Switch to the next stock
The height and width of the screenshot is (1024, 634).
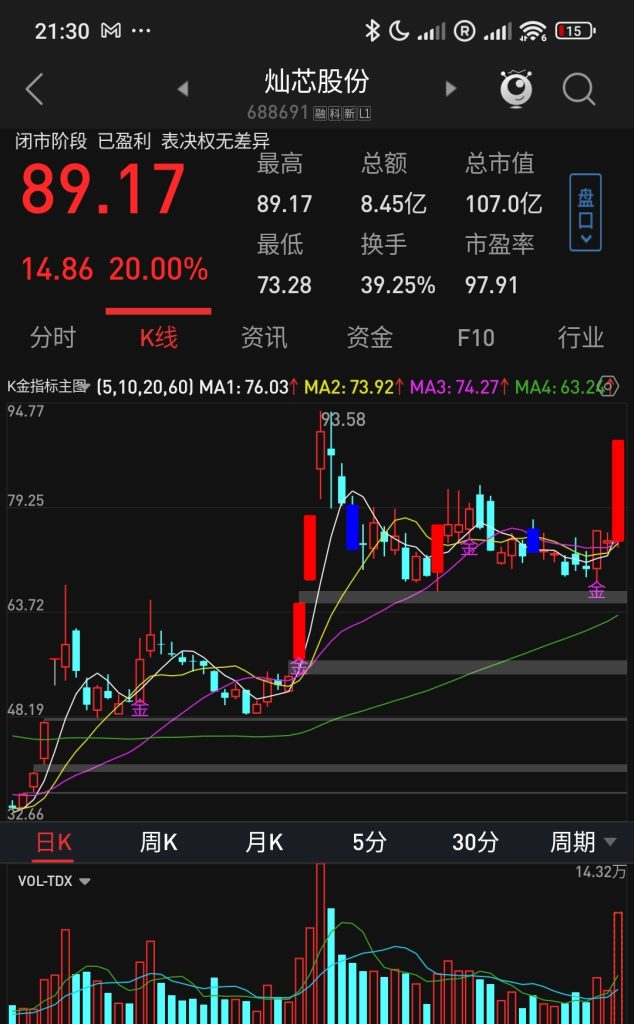tap(451, 89)
